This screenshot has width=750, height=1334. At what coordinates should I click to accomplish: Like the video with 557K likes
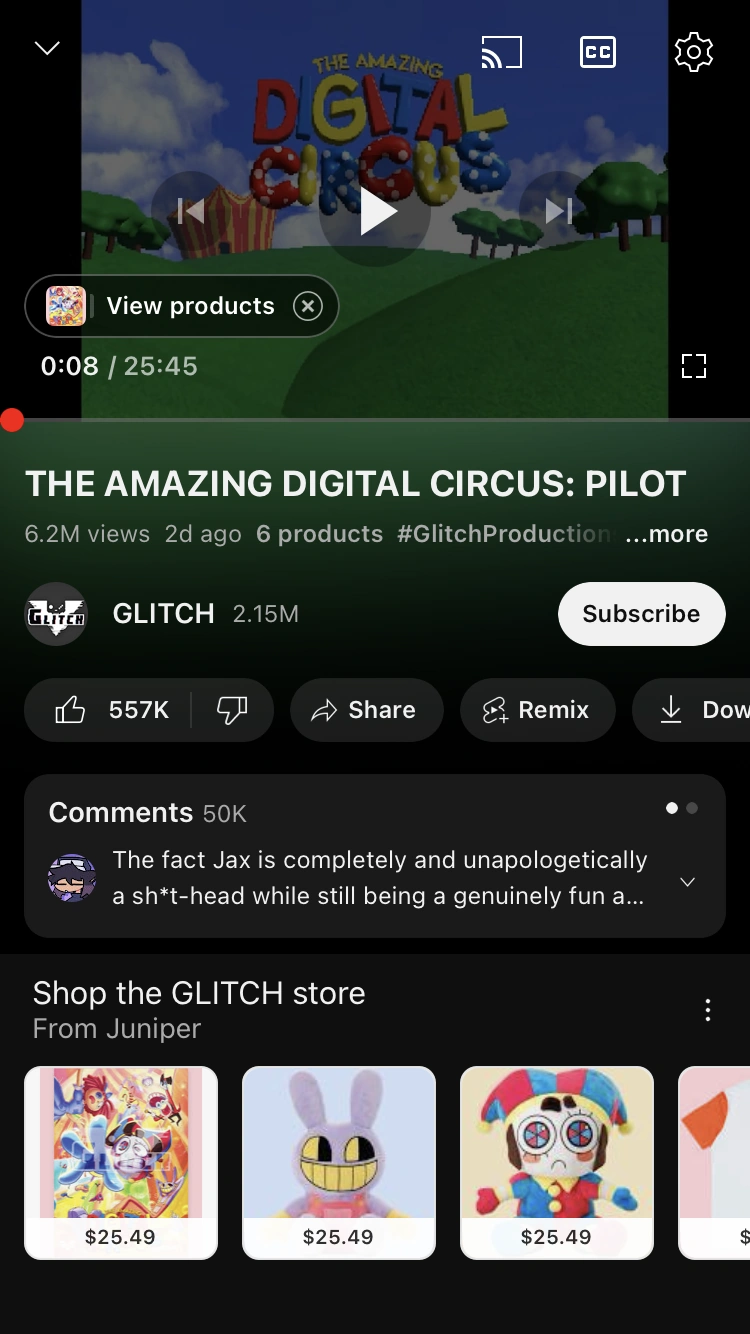tap(110, 710)
